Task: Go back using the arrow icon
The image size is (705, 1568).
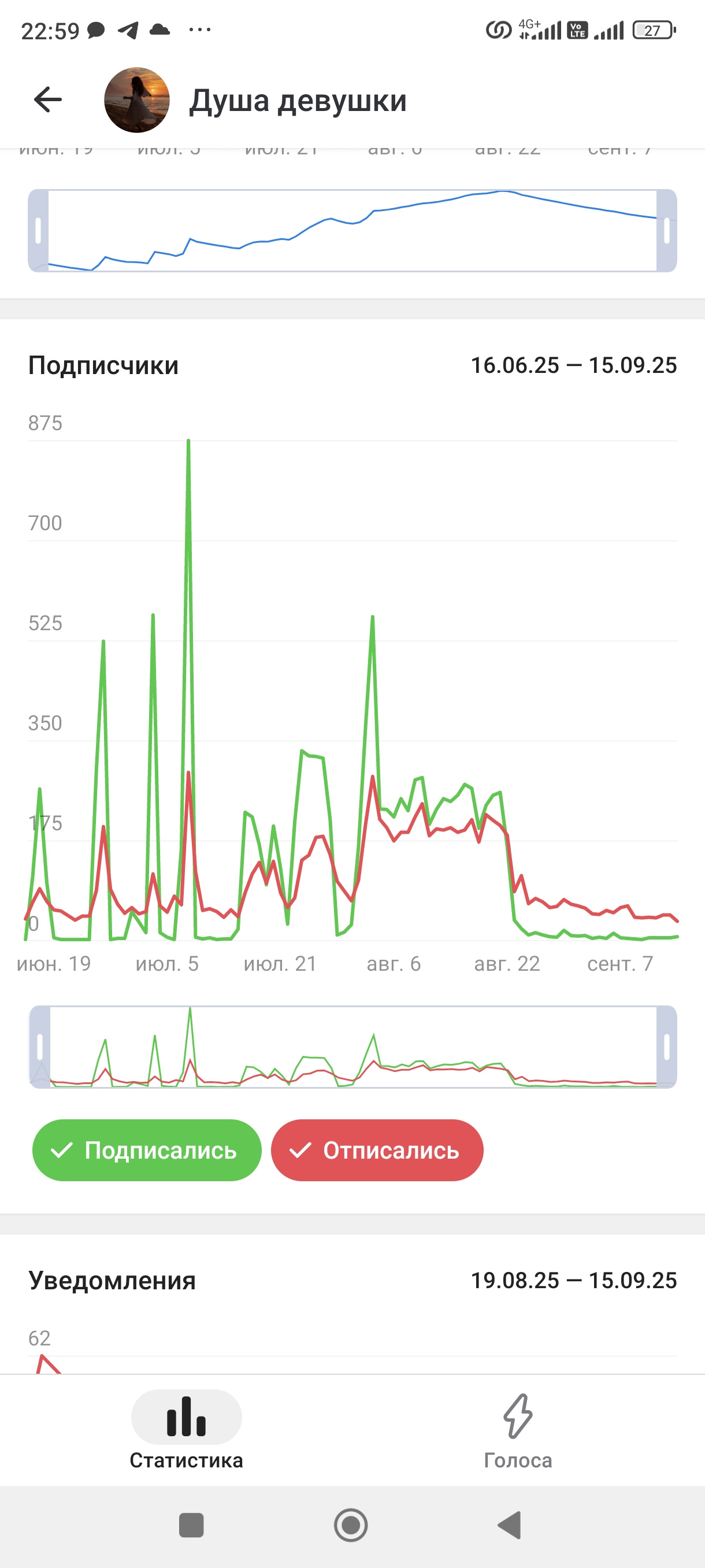Action: click(47, 100)
